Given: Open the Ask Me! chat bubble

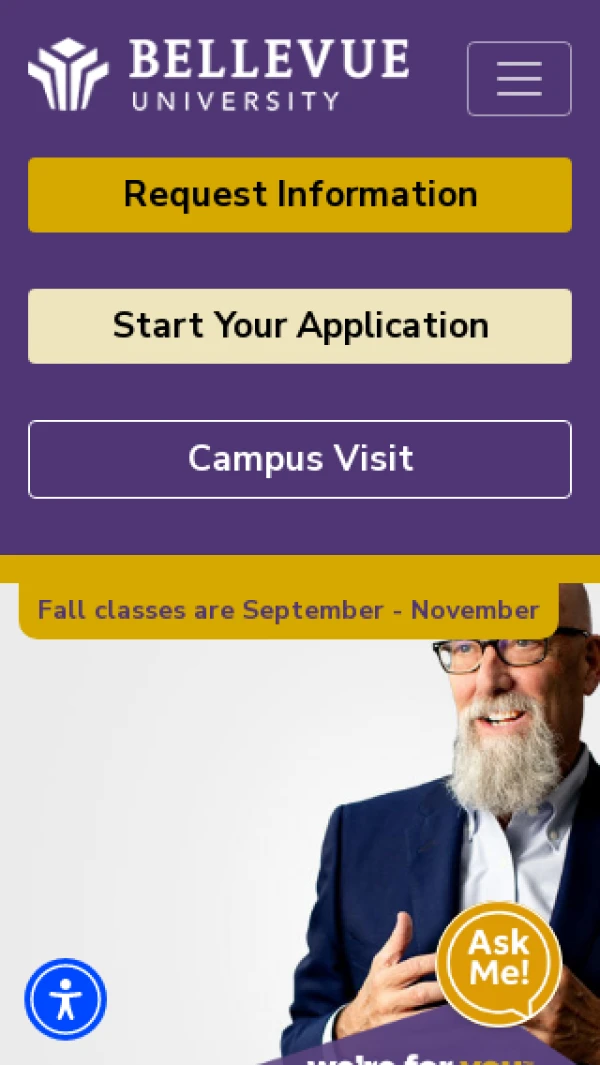Looking at the screenshot, I should pos(499,961).
